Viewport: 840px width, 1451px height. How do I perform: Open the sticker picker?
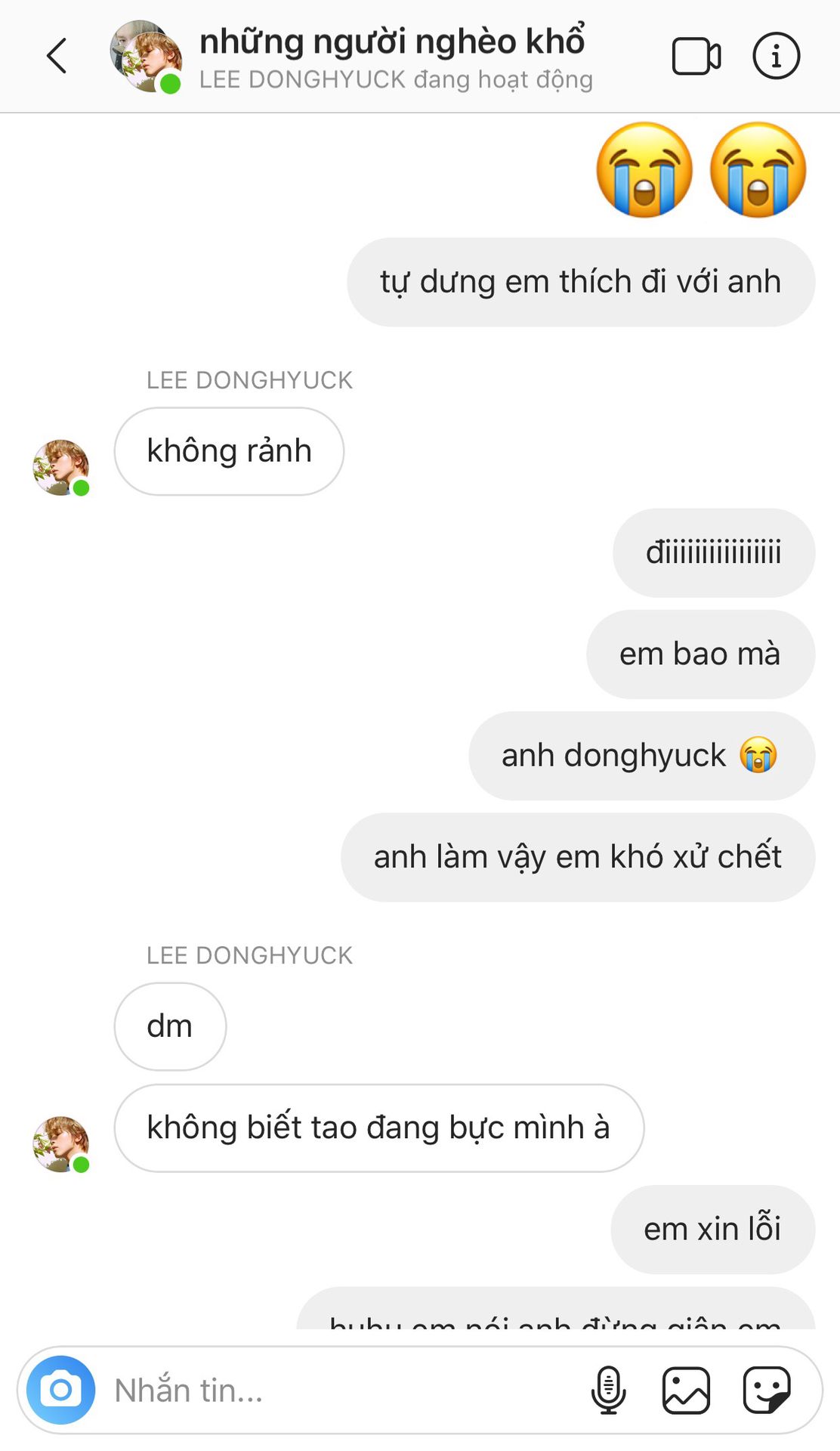click(x=767, y=1390)
